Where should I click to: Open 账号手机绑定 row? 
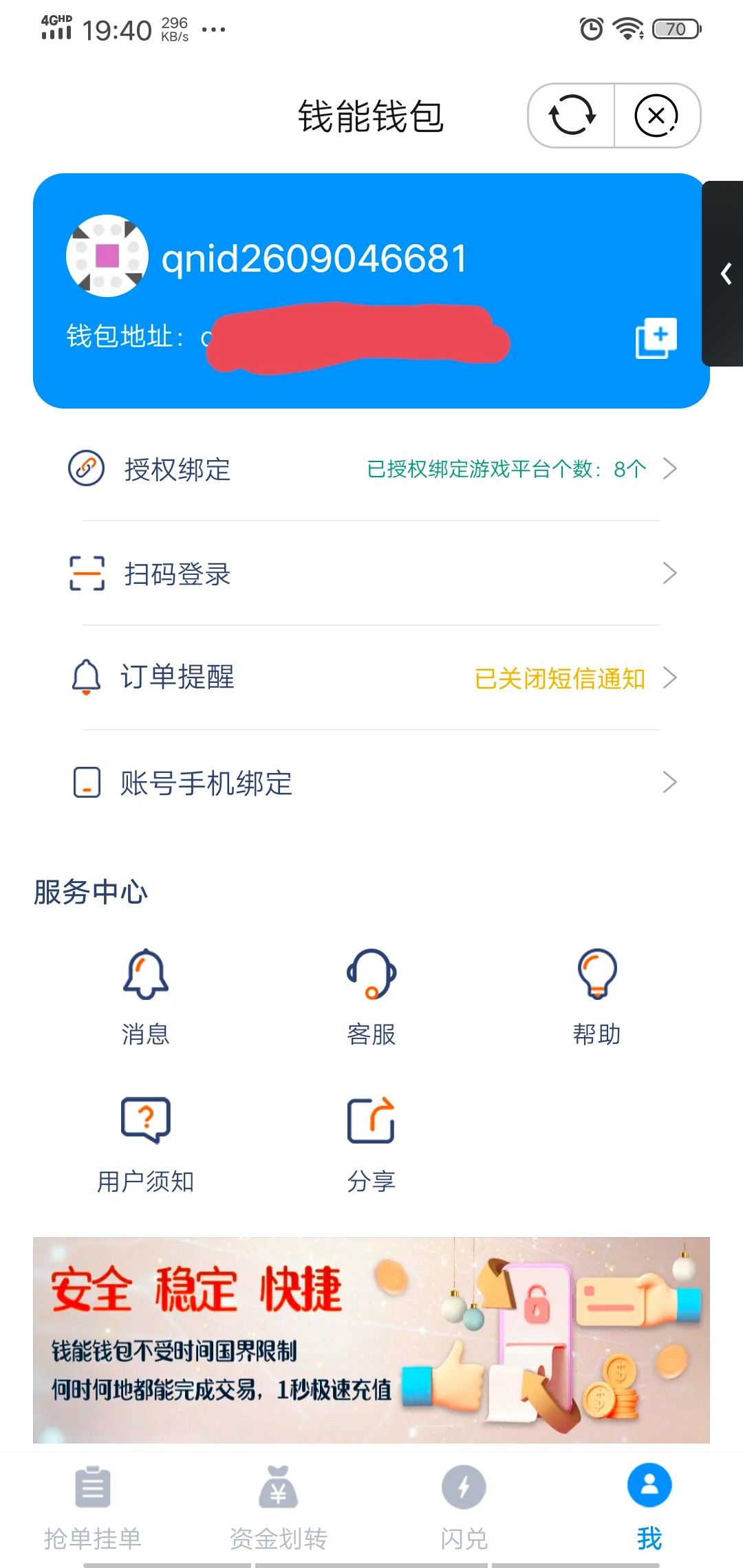pyautogui.click(x=371, y=783)
